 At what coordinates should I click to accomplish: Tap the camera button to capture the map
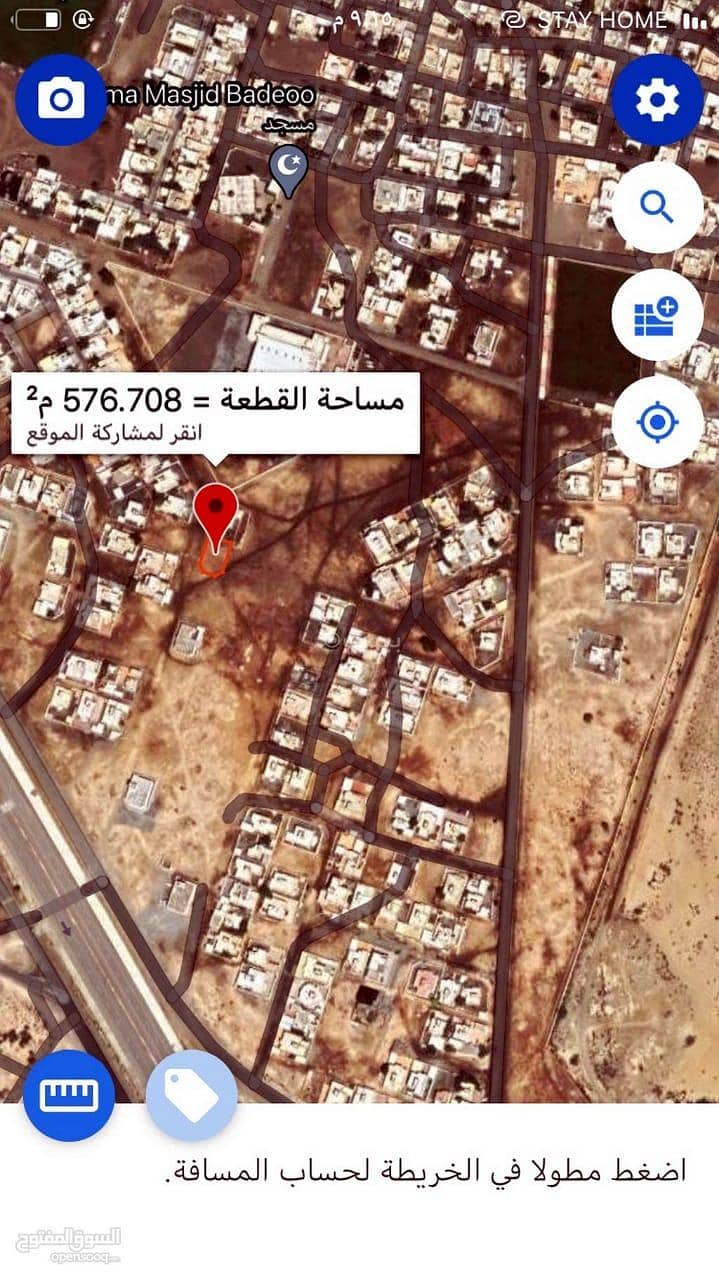61,99
